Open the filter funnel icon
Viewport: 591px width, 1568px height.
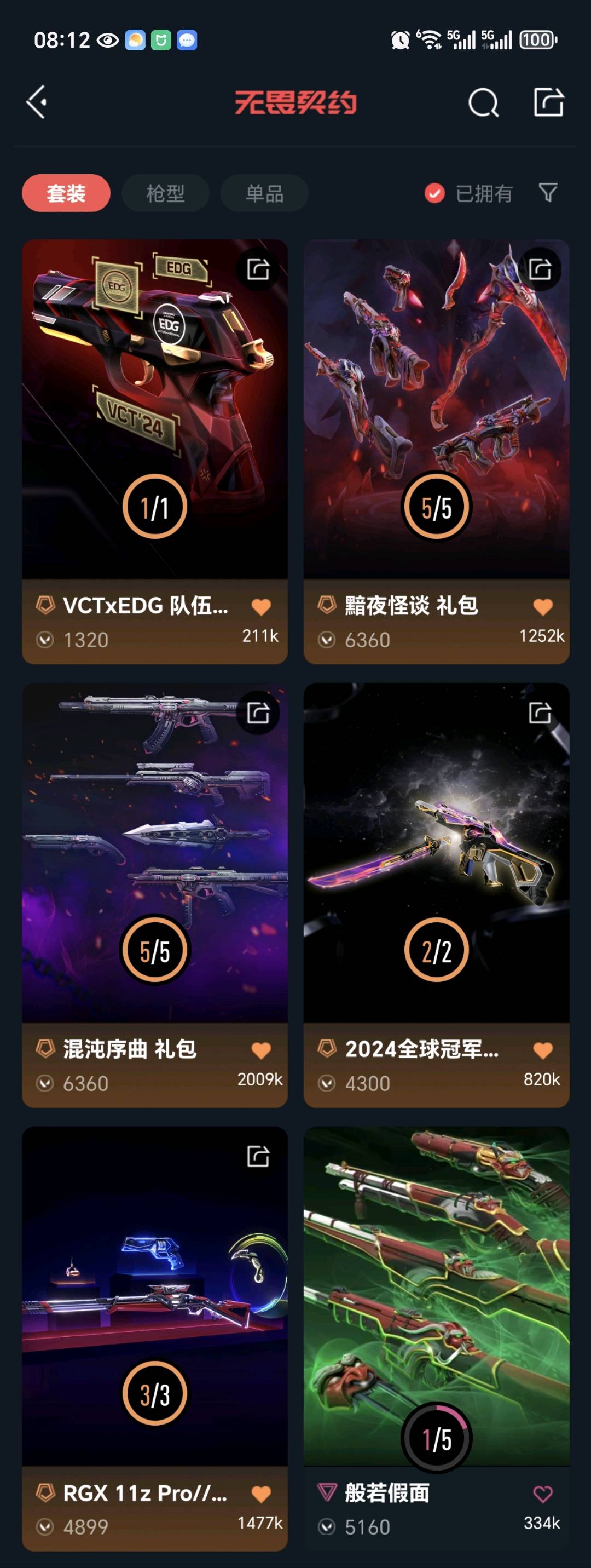(x=548, y=193)
